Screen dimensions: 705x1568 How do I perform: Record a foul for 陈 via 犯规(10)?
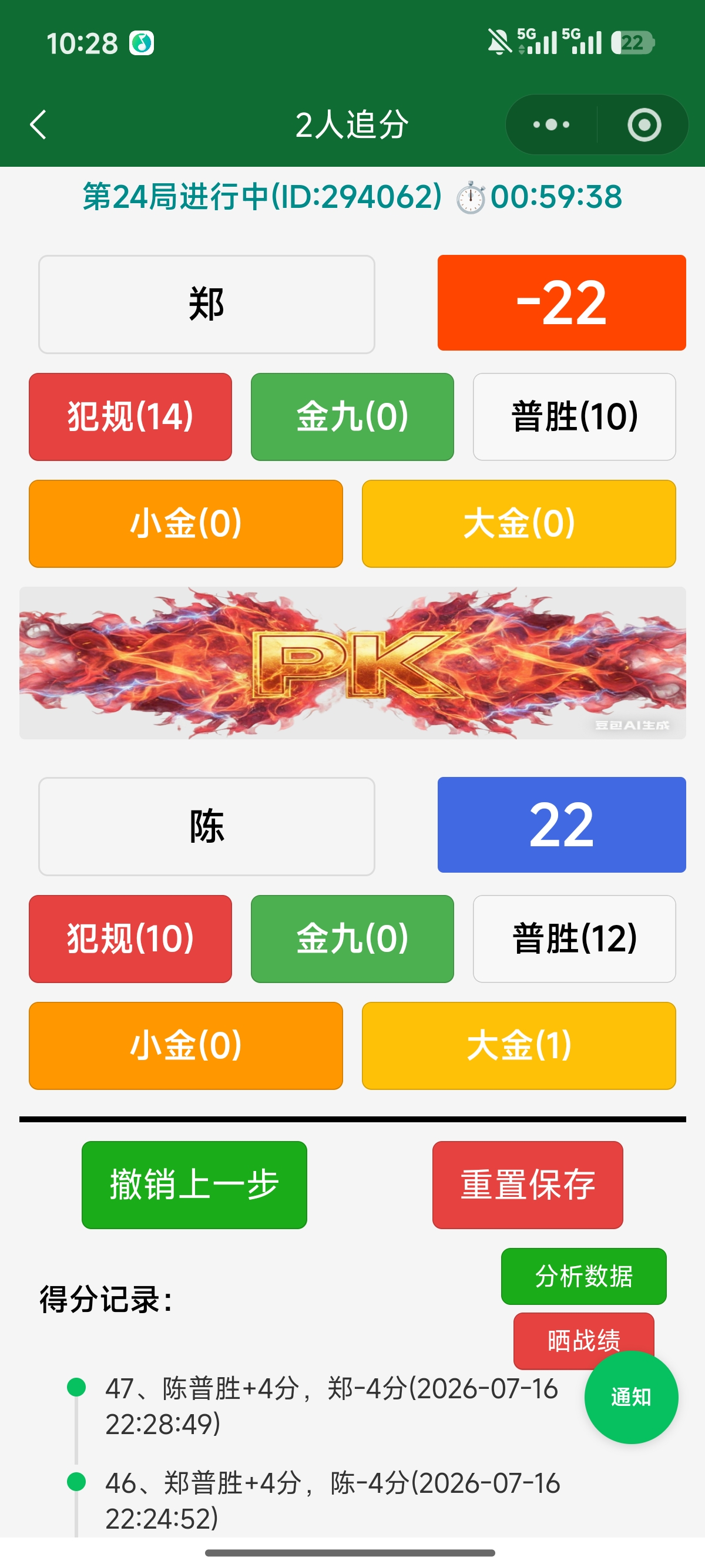coord(130,938)
